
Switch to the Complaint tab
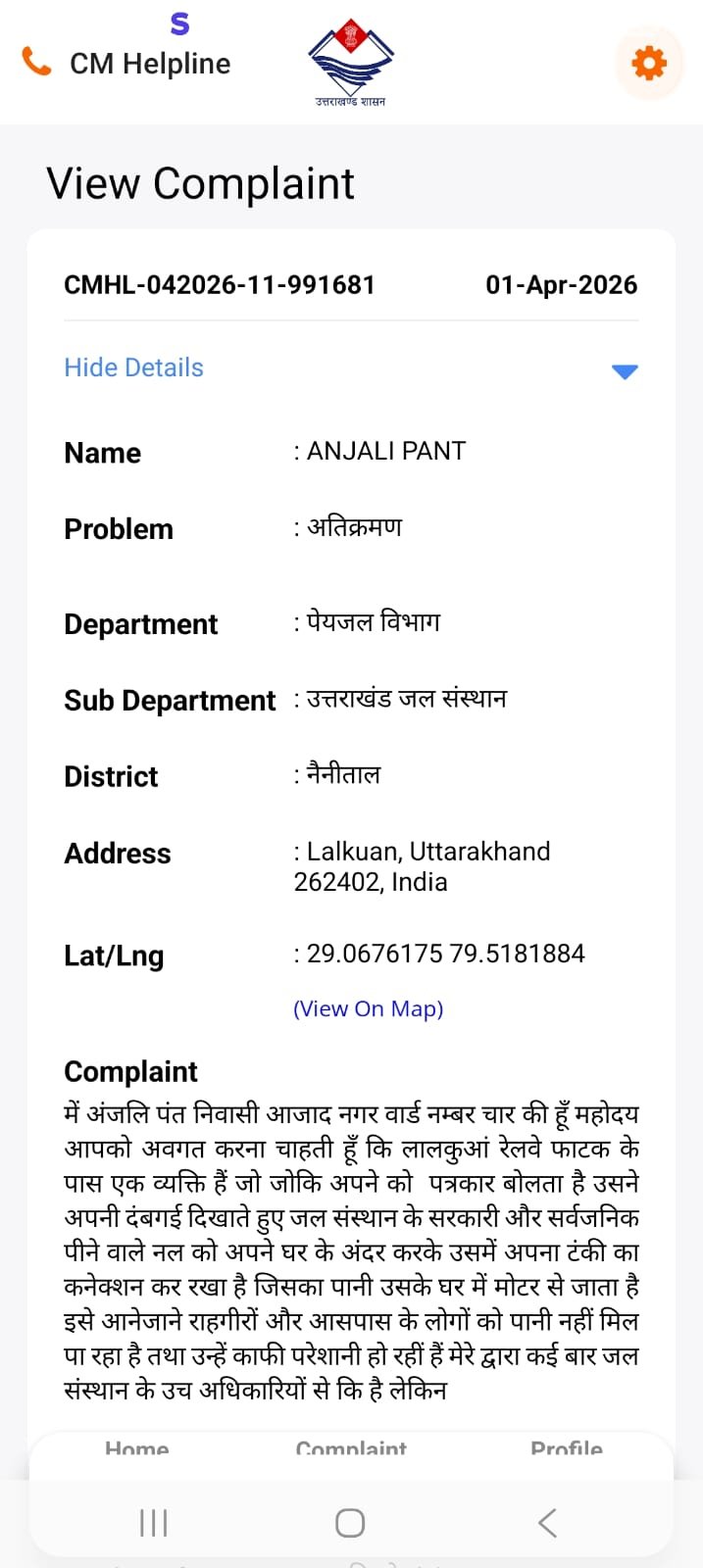tap(351, 1448)
